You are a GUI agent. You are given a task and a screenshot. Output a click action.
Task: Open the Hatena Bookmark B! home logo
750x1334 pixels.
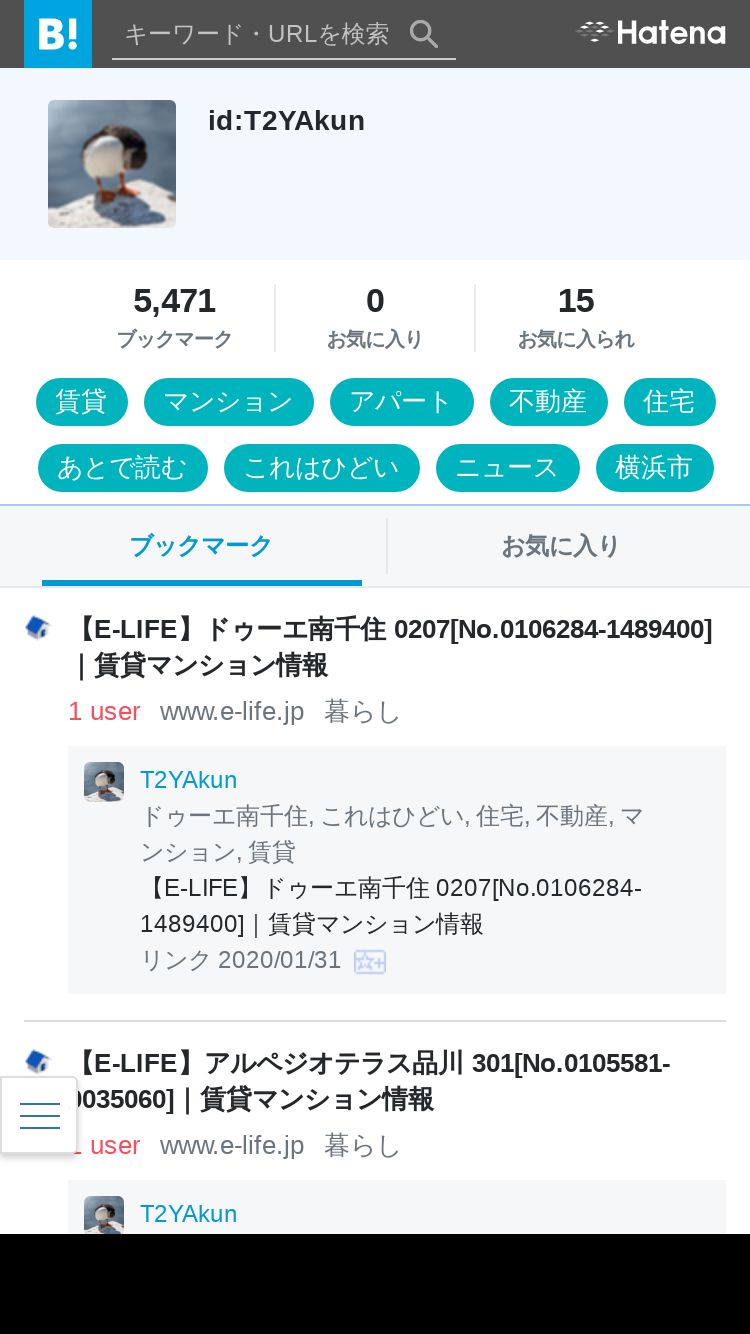click(58, 34)
